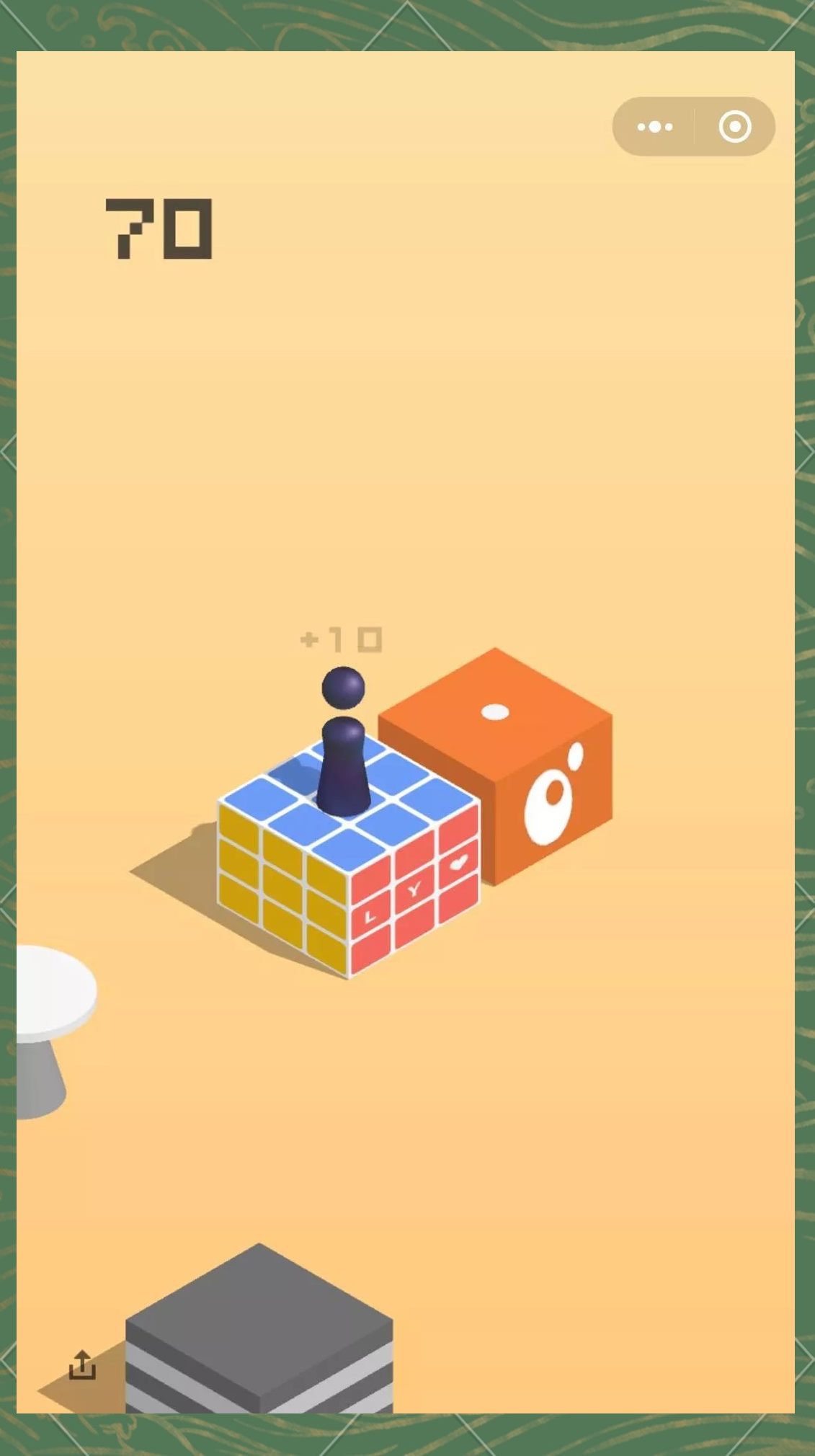Share the game using the share icon
This screenshot has width=815, height=1456.
tap(82, 1364)
